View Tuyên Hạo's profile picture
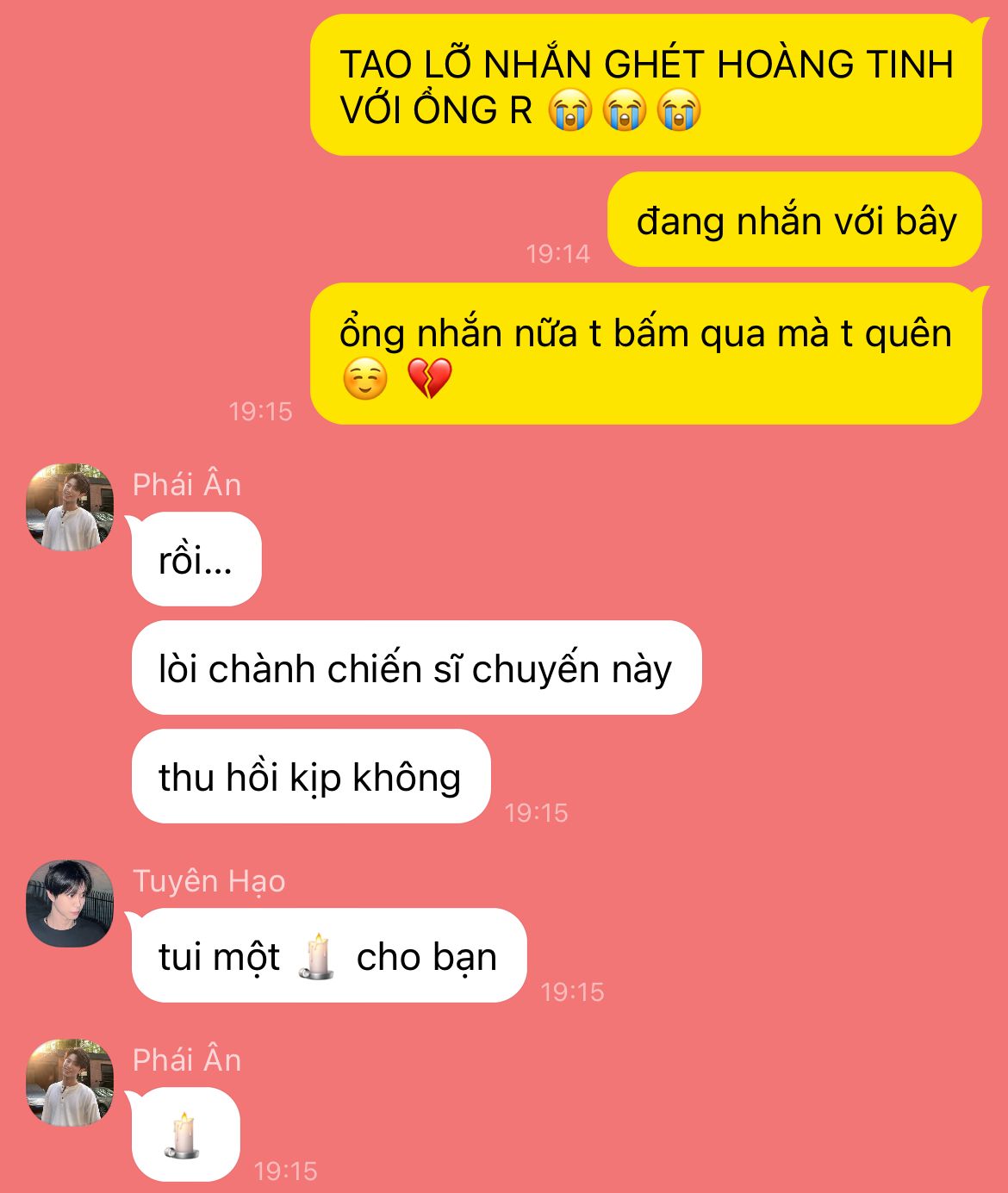Image resolution: width=1008 pixels, height=1193 pixels. click(x=70, y=904)
